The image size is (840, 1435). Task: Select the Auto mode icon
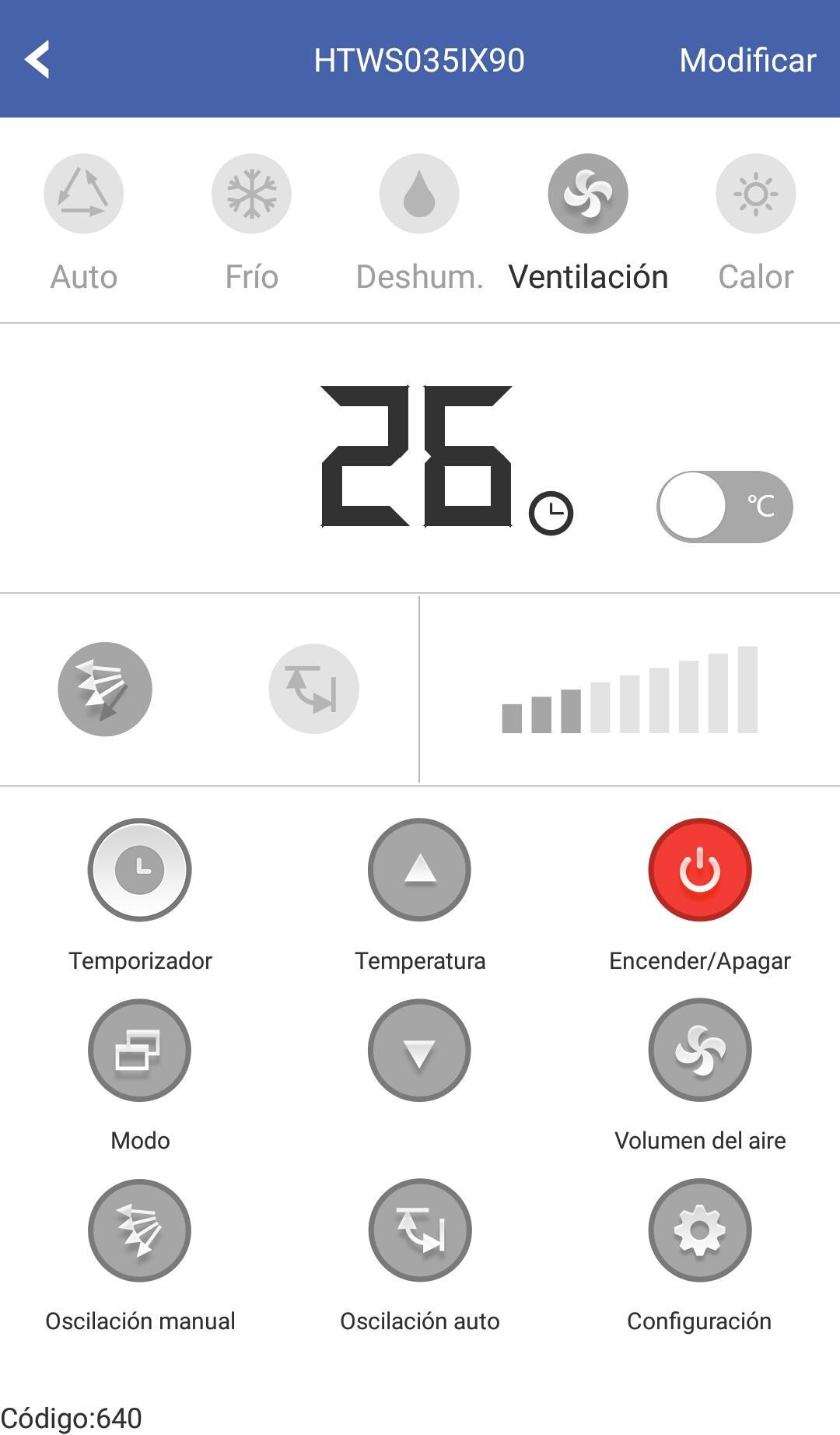point(82,193)
